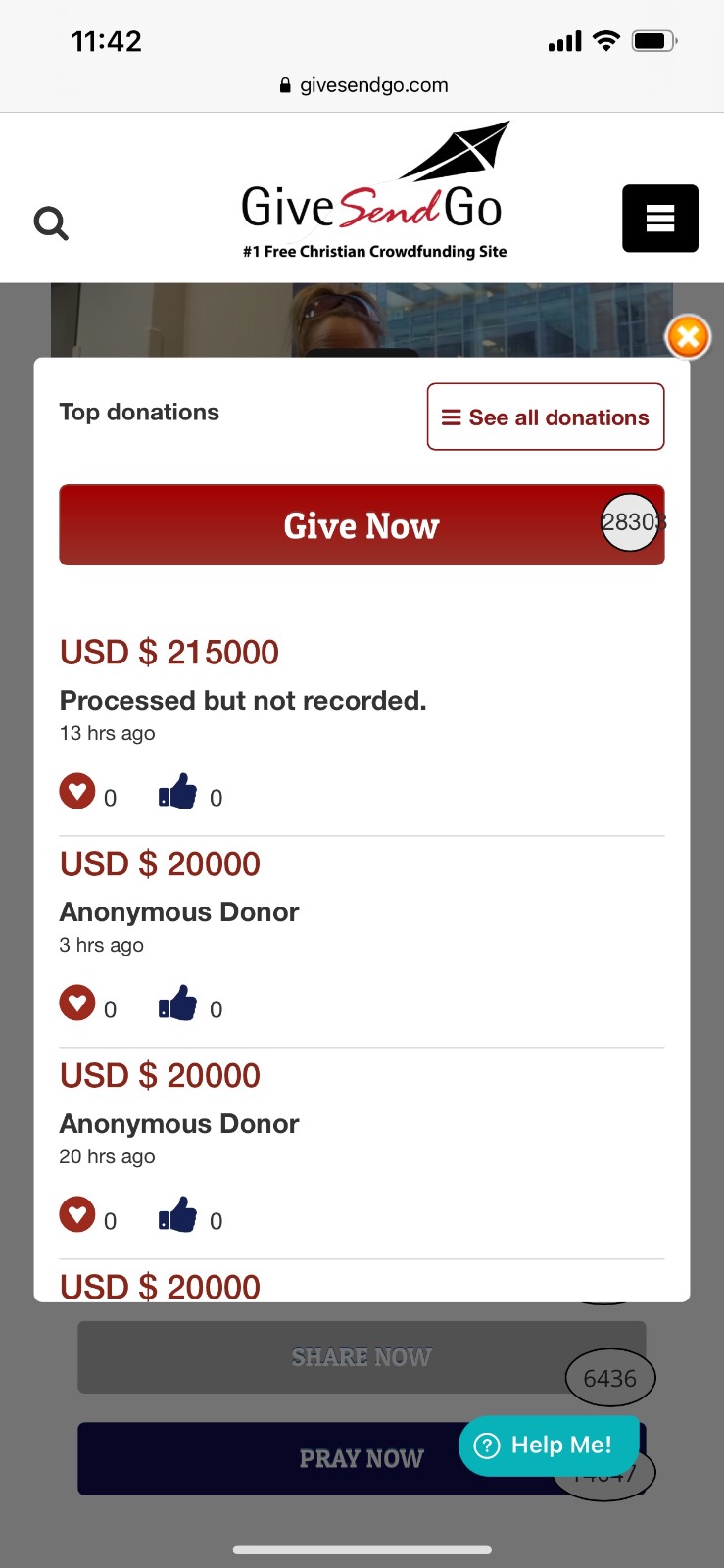Open the hamburger menu button
The image size is (724, 1568).
click(x=660, y=219)
